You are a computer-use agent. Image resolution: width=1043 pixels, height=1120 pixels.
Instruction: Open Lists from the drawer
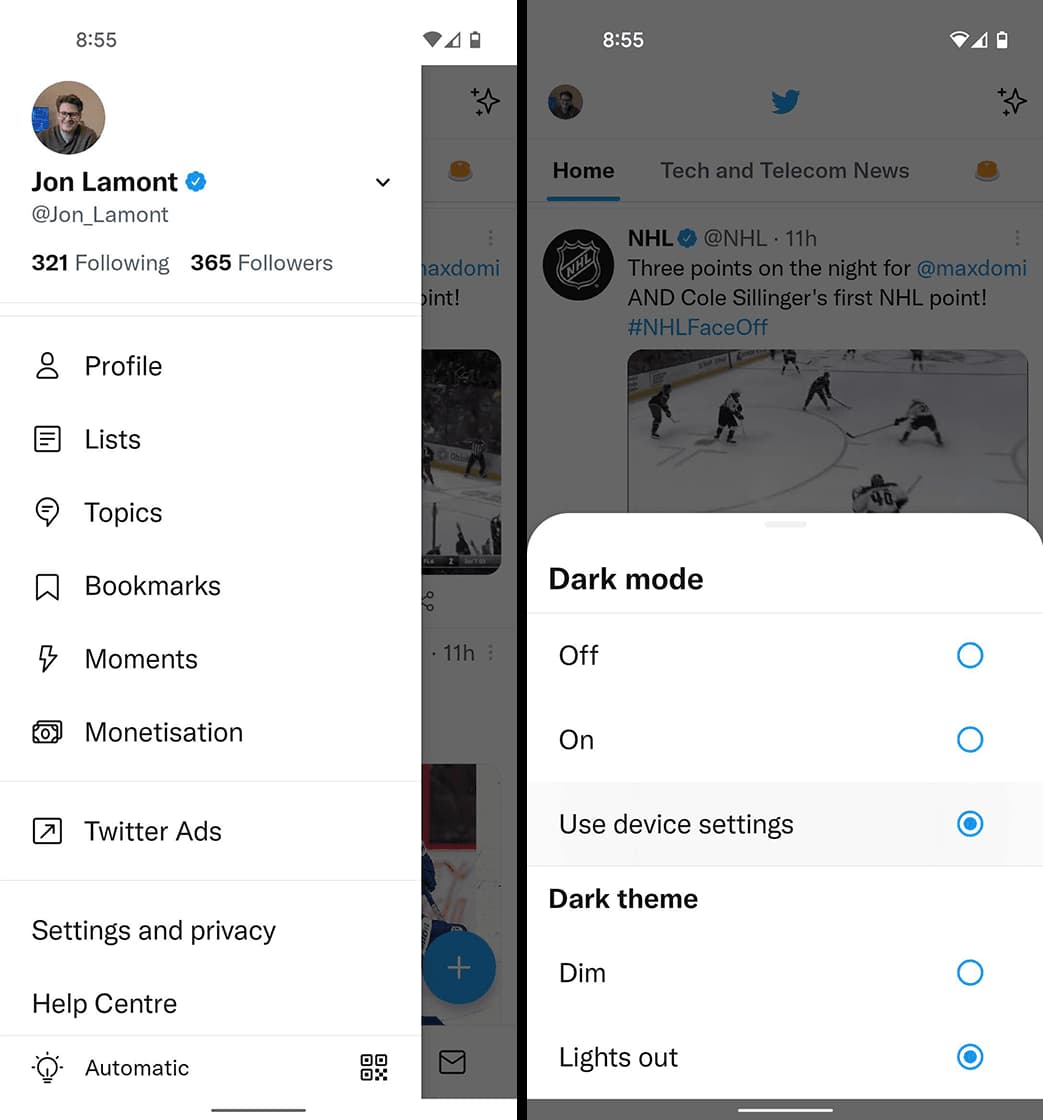(x=112, y=439)
